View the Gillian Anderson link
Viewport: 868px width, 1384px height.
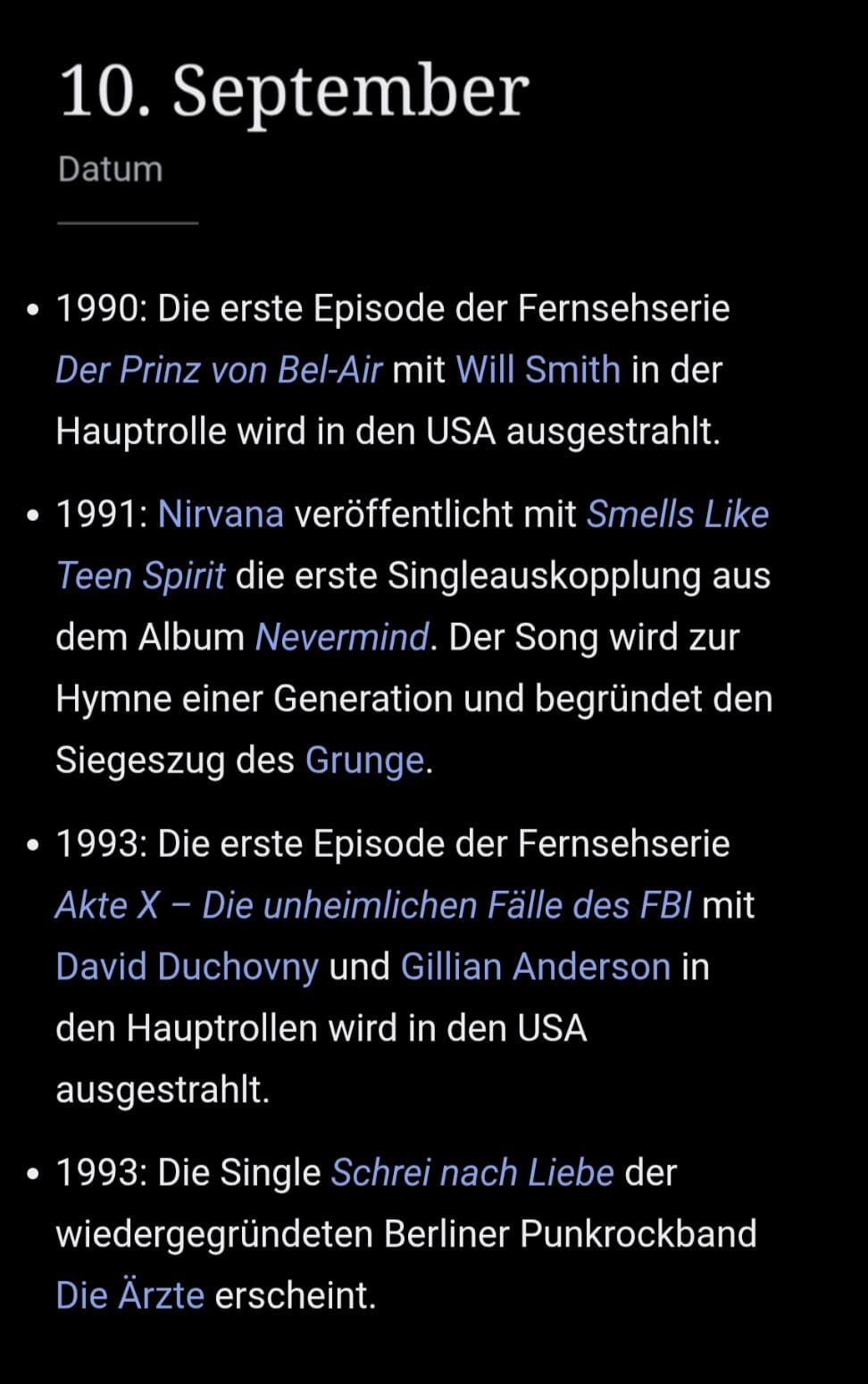535,967
